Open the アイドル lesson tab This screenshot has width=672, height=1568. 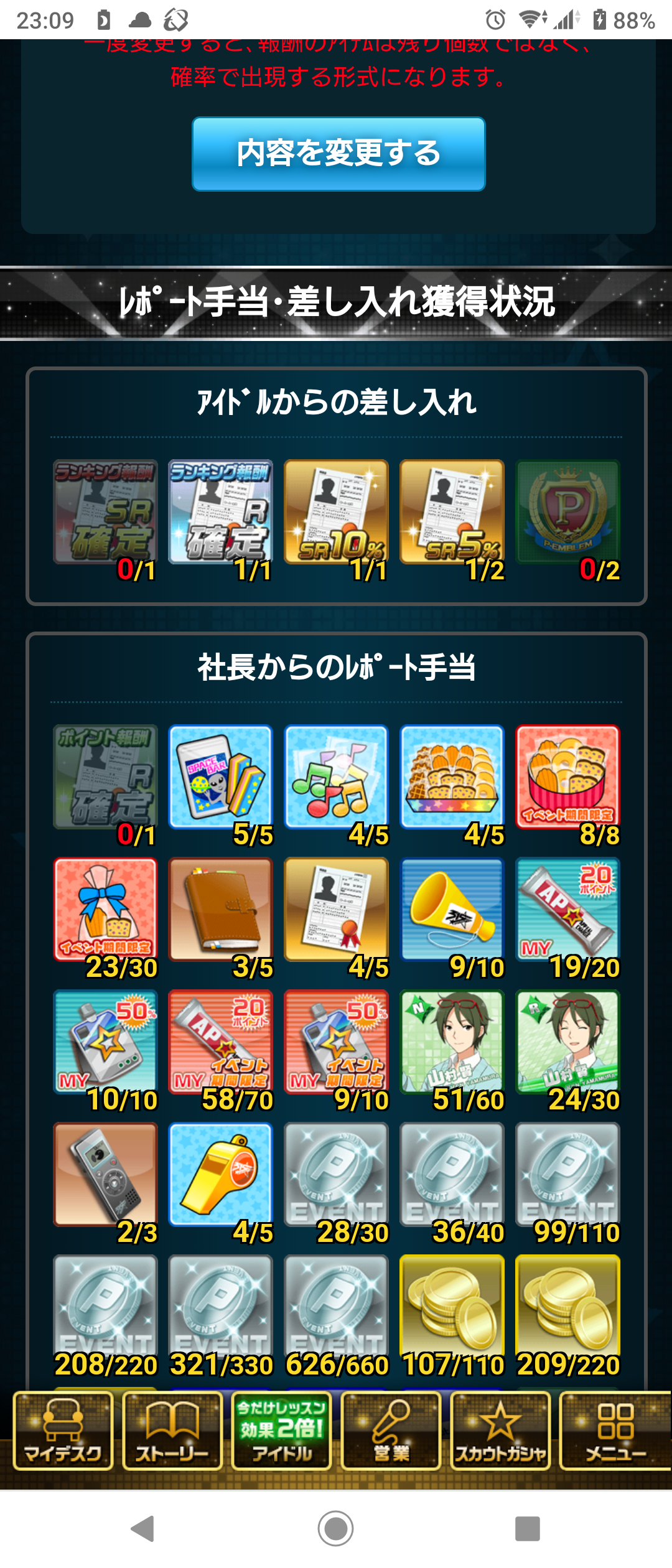point(281,1431)
